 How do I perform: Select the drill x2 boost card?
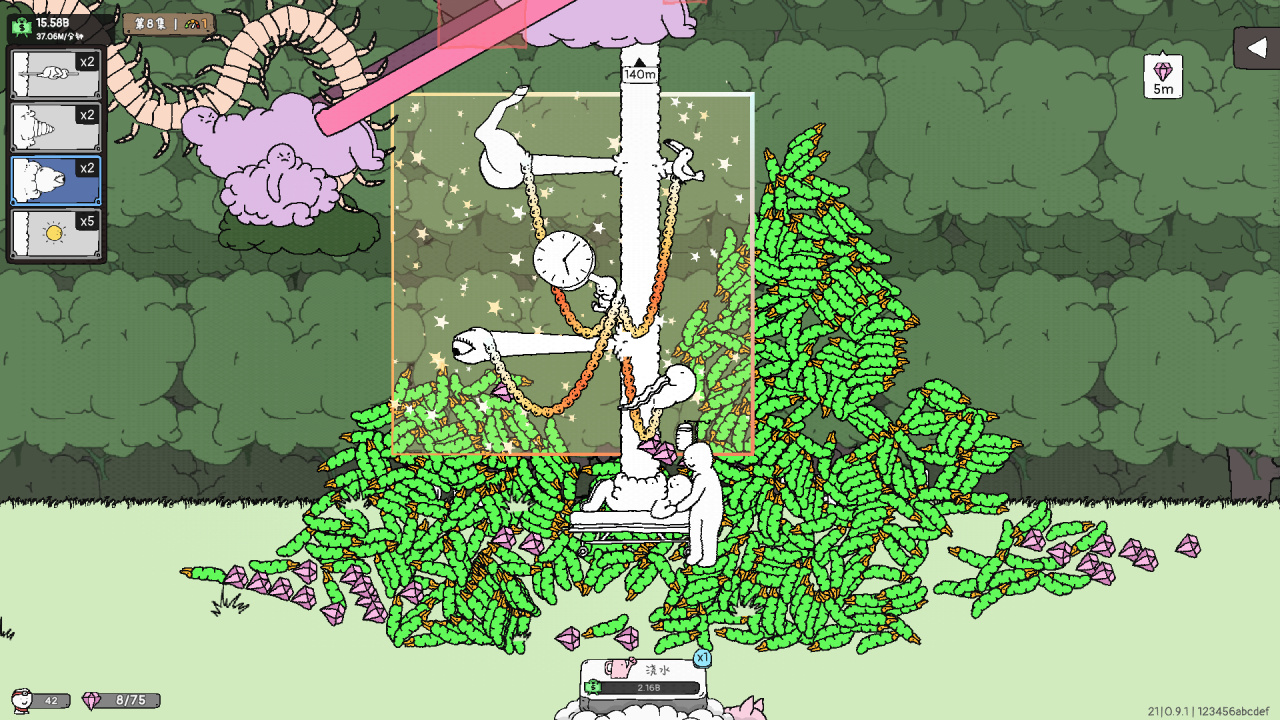(x=56, y=127)
